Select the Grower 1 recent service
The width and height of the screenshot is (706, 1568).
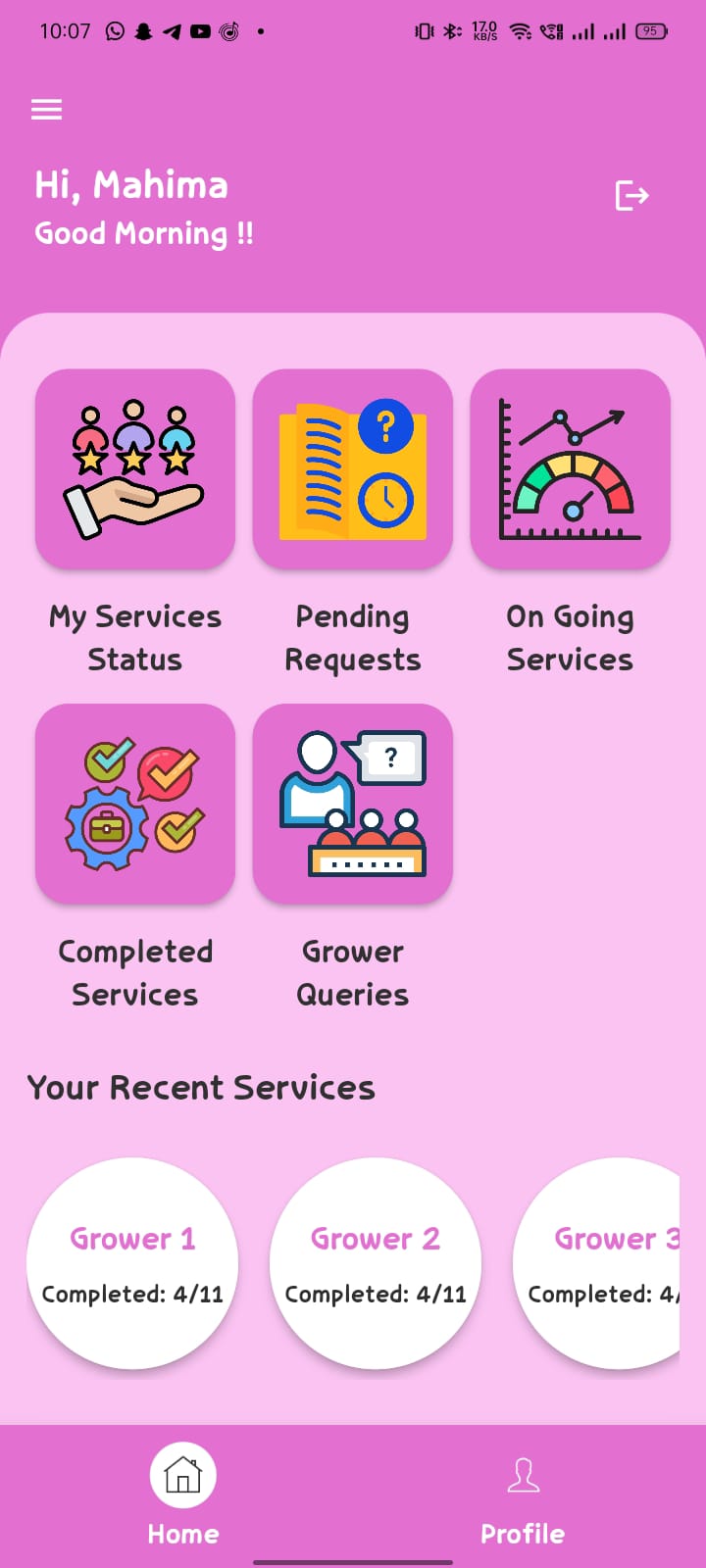(132, 1263)
